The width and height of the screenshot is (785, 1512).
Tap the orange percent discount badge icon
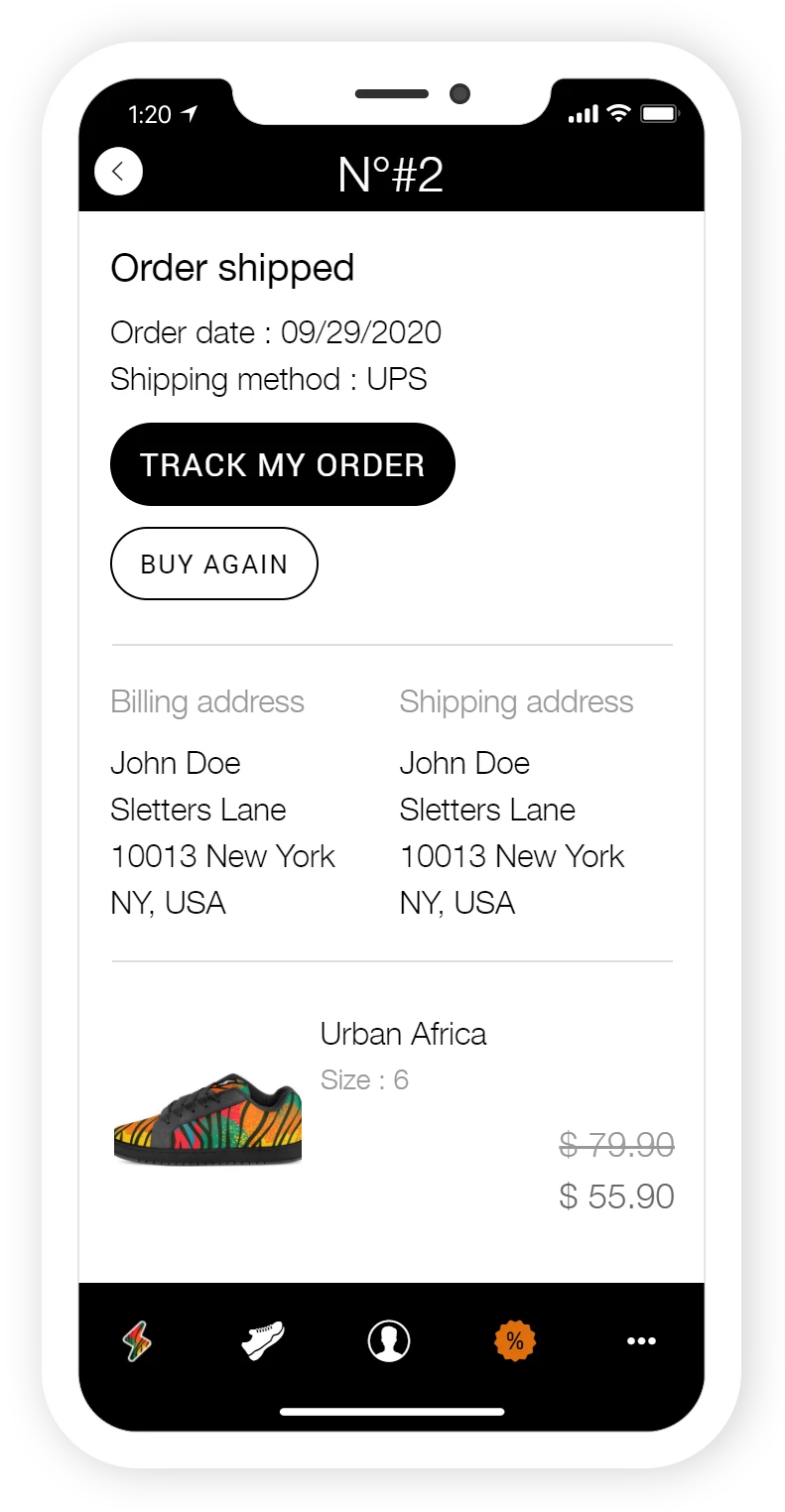click(513, 1340)
